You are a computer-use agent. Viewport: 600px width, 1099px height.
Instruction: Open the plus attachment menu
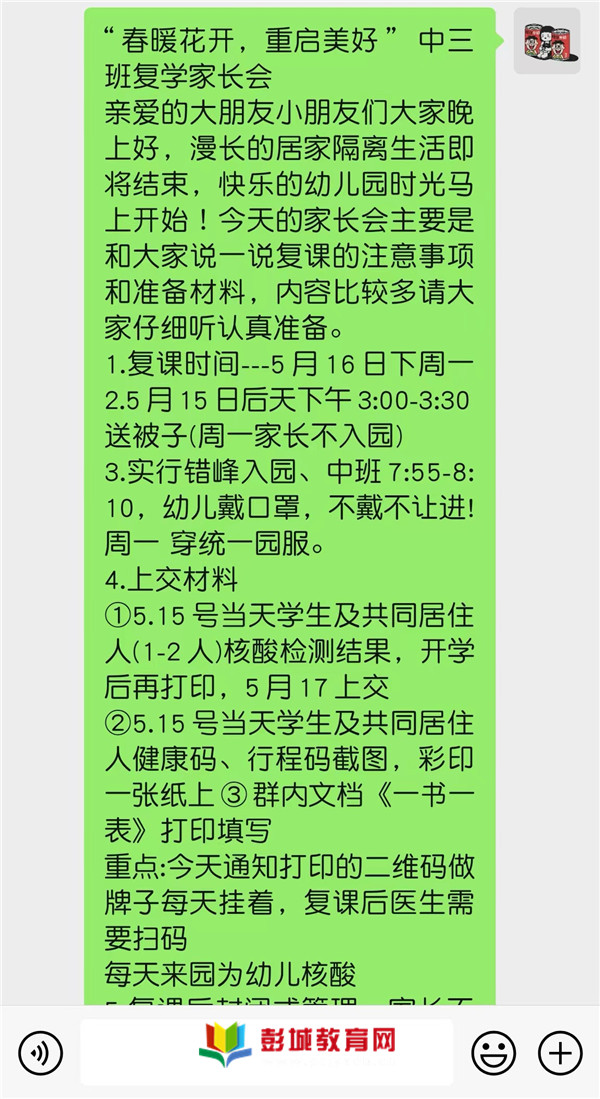[x=560, y=1052]
